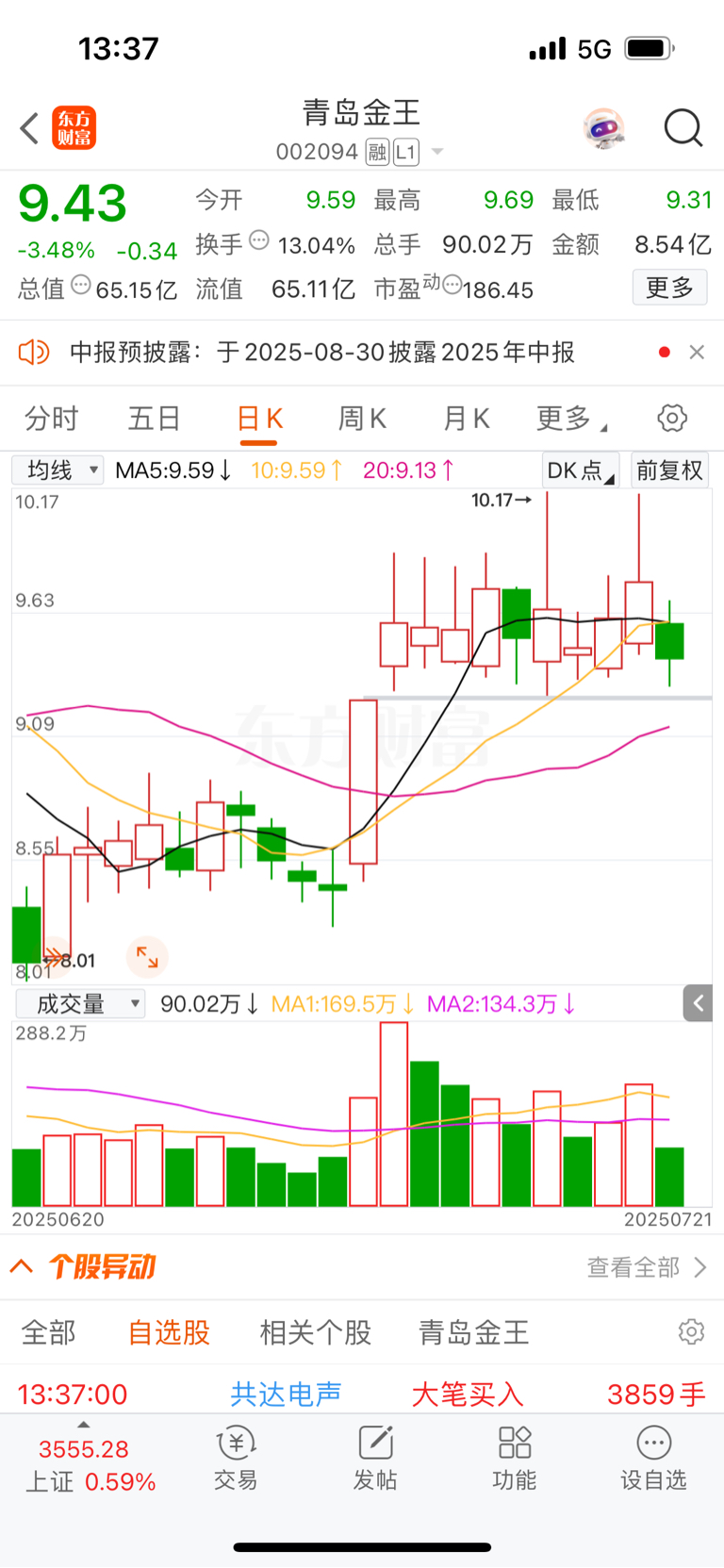Screen dimensions: 724x1568
Task: Open chart settings gear icon
Action: [x=672, y=418]
